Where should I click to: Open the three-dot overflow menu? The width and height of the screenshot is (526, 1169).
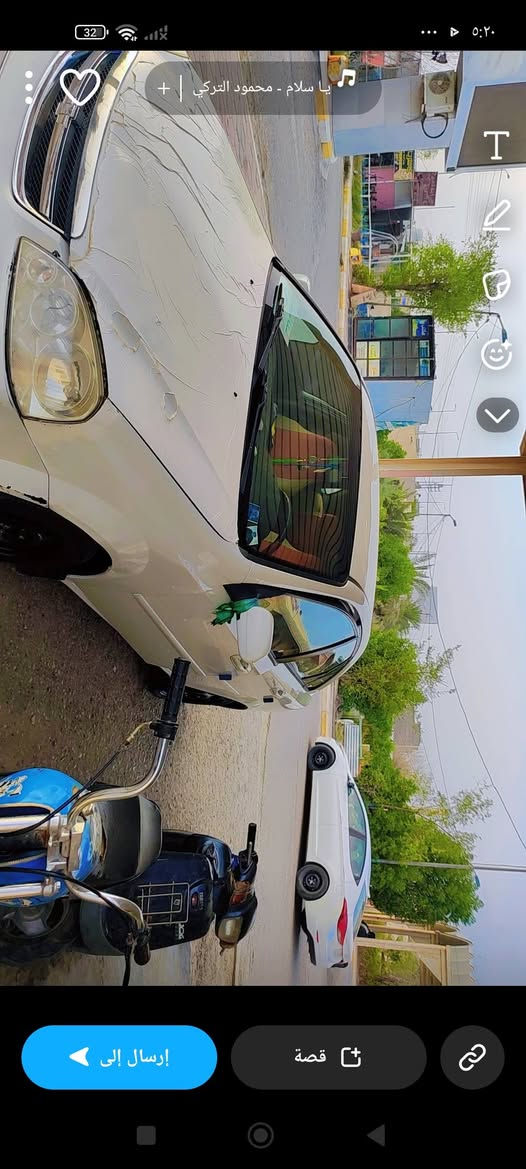click(x=29, y=87)
